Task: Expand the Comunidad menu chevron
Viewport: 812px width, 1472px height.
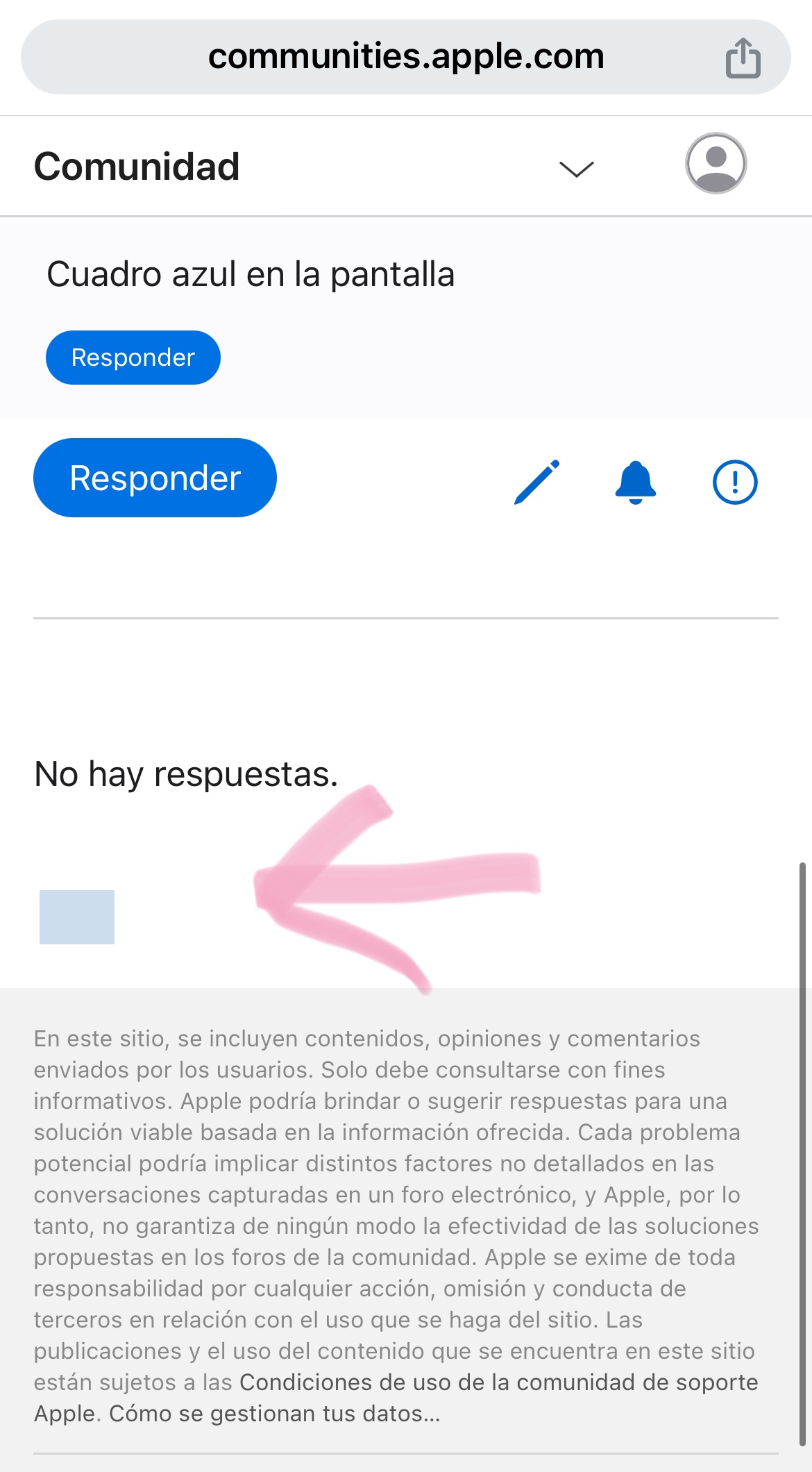Action: click(576, 169)
